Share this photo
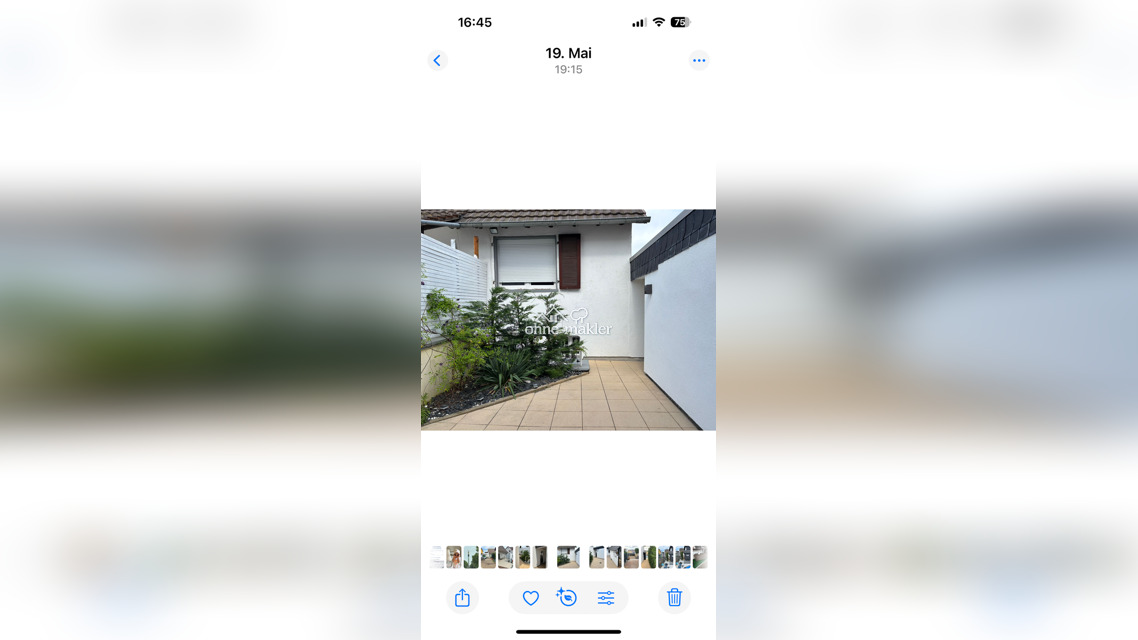 click(462, 598)
